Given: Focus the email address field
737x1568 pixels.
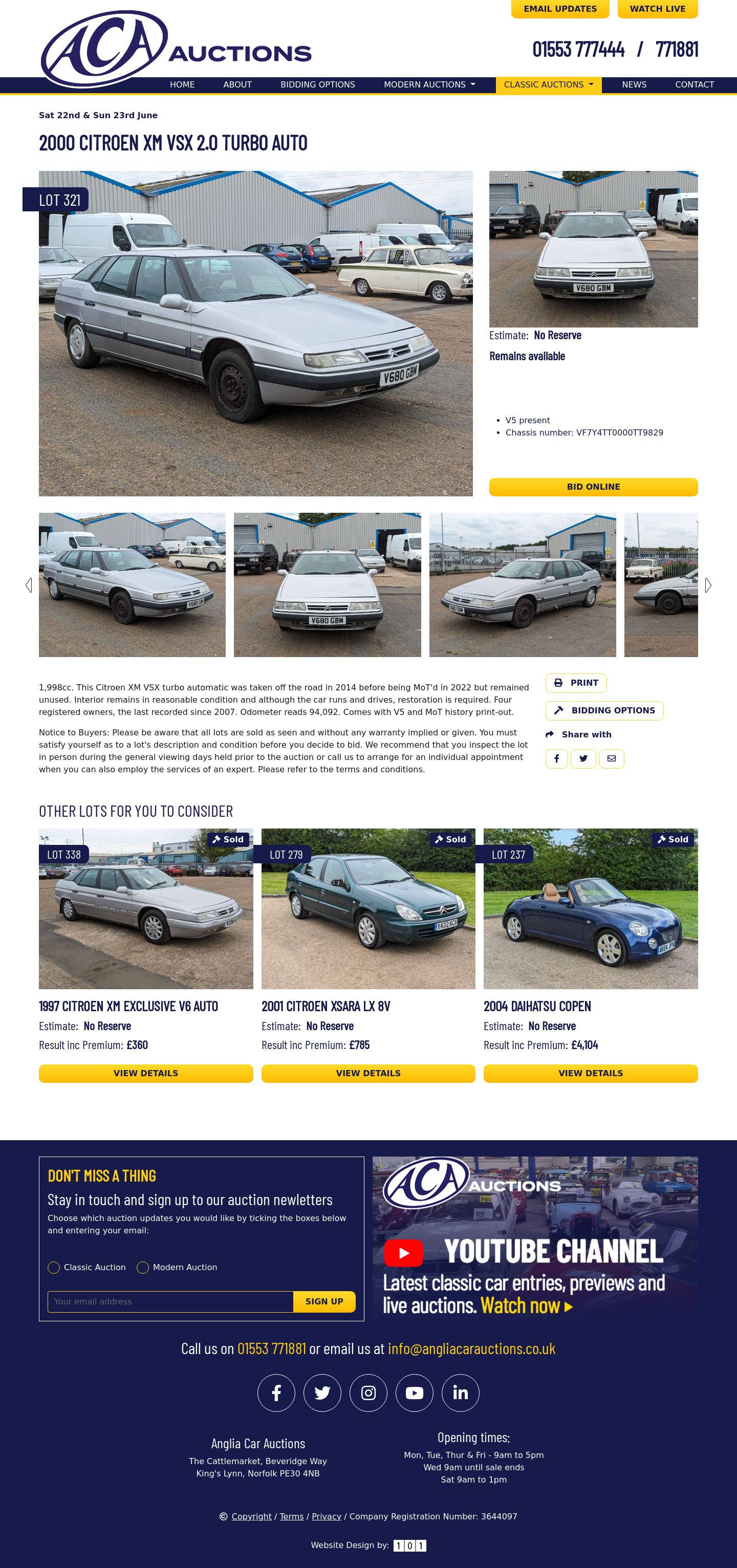Looking at the screenshot, I should click(170, 1301).
